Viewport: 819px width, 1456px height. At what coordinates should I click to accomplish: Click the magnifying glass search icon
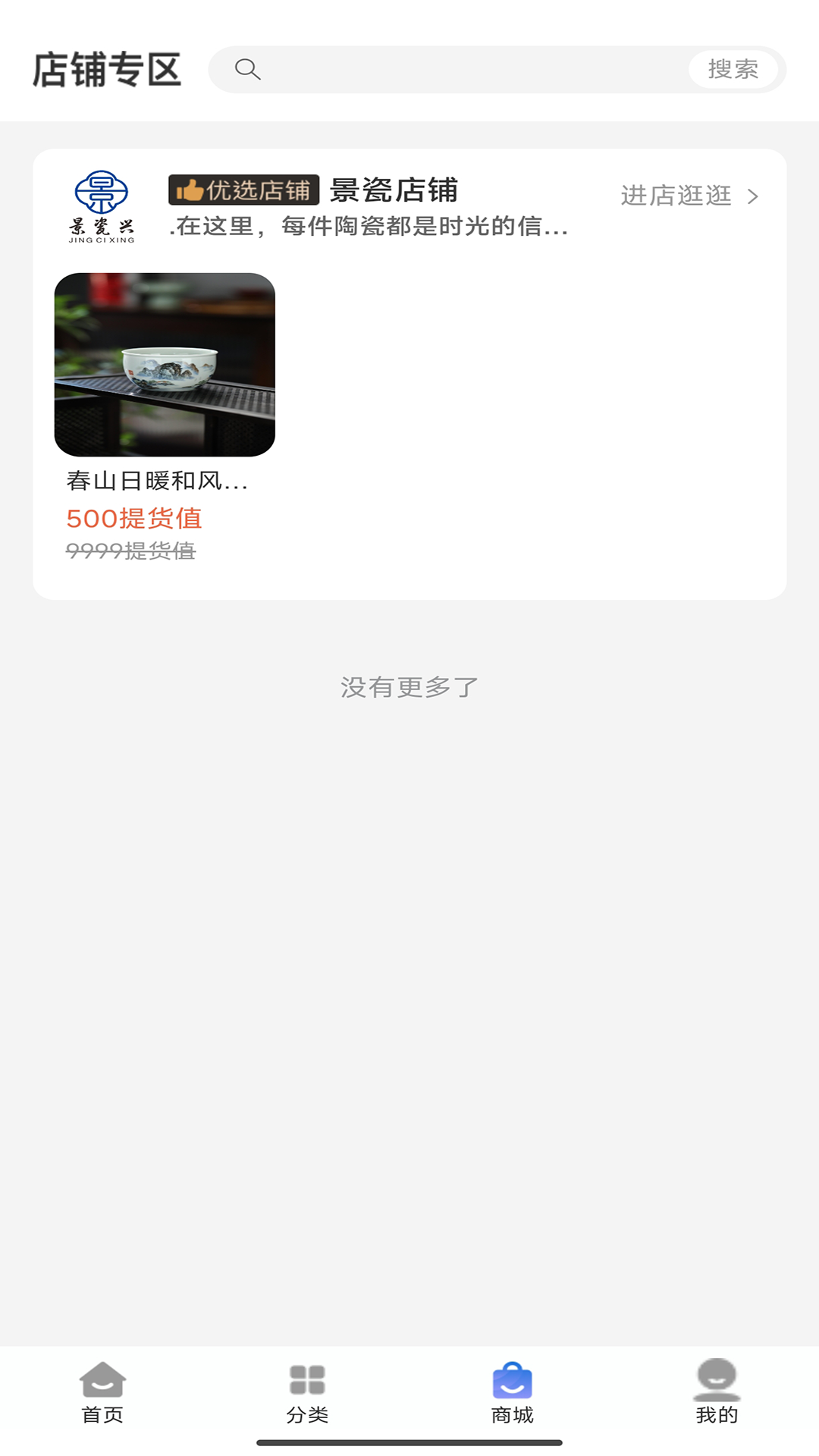[x=246, y=69]
